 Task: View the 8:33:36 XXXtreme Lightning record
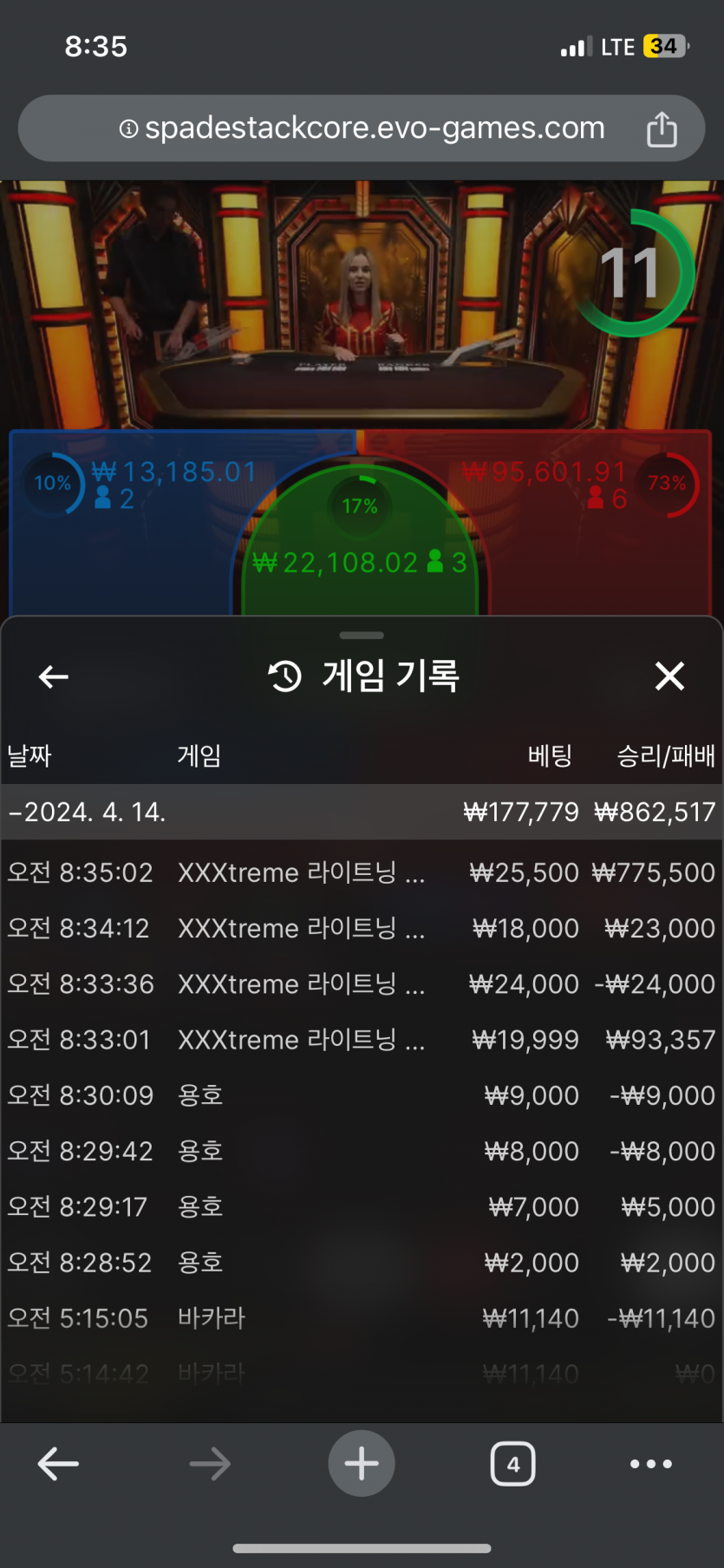tap(362, 984)
